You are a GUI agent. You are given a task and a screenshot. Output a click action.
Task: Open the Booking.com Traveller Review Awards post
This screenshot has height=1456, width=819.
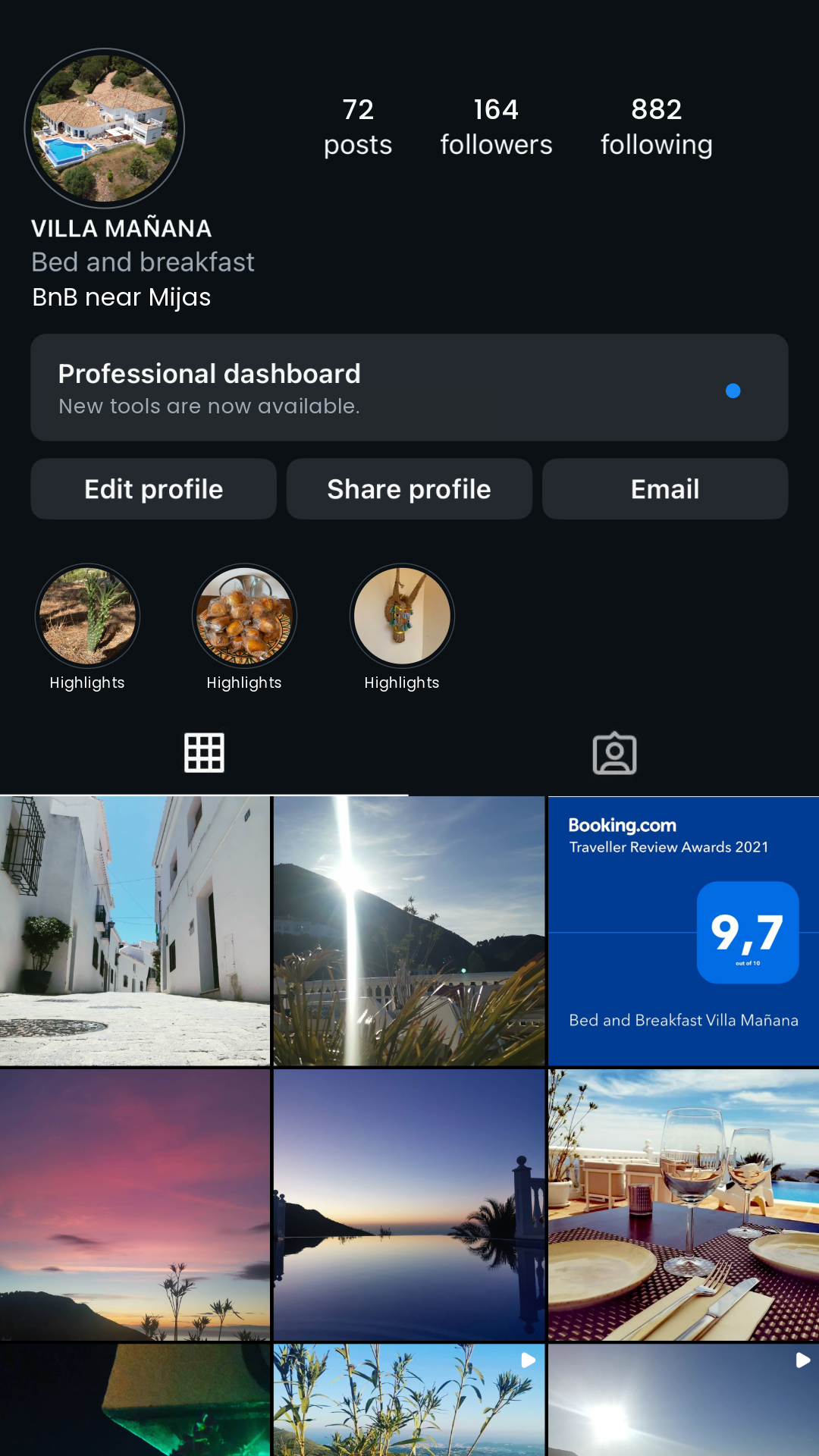click(683, 930)
